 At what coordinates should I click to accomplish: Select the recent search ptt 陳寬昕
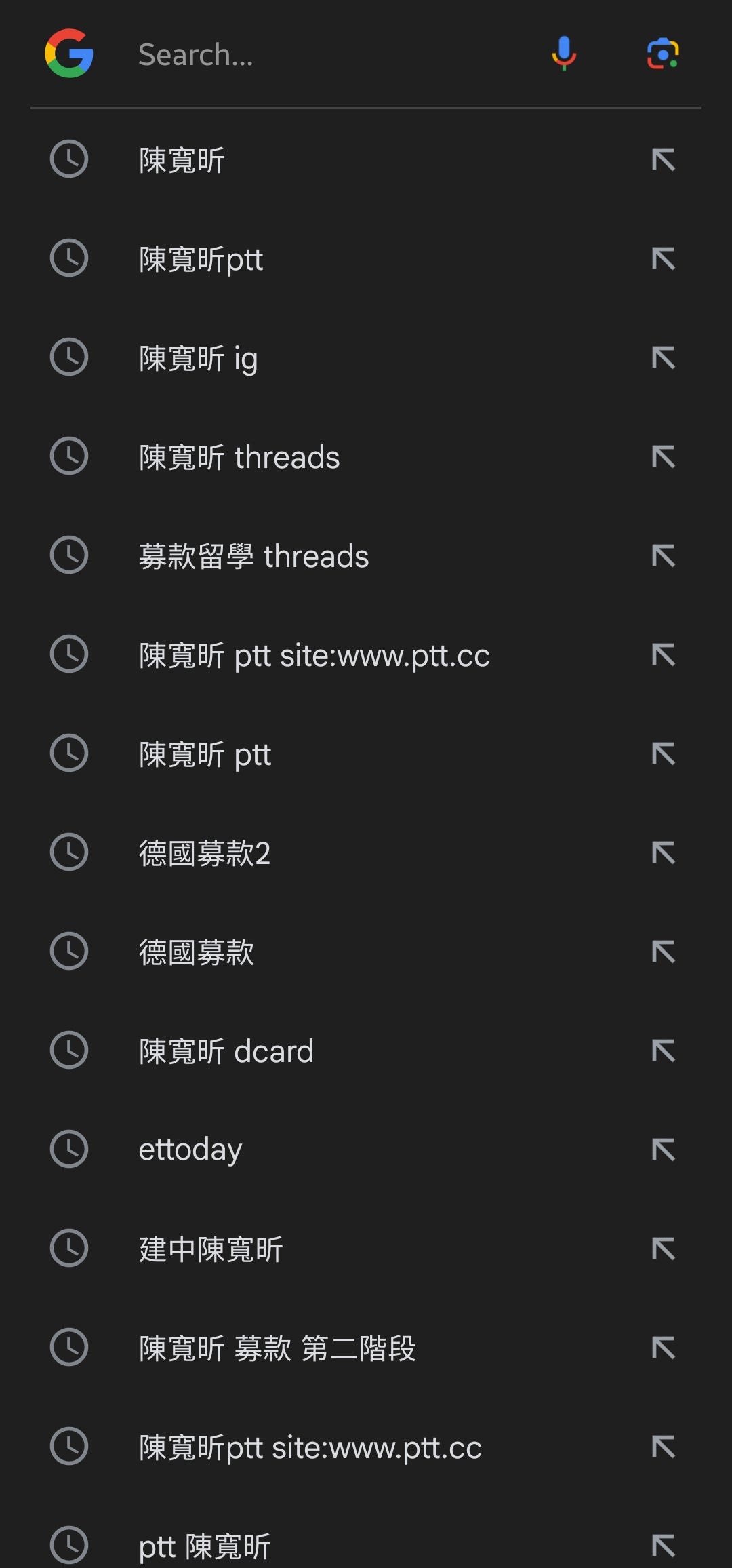[204, 1546]
